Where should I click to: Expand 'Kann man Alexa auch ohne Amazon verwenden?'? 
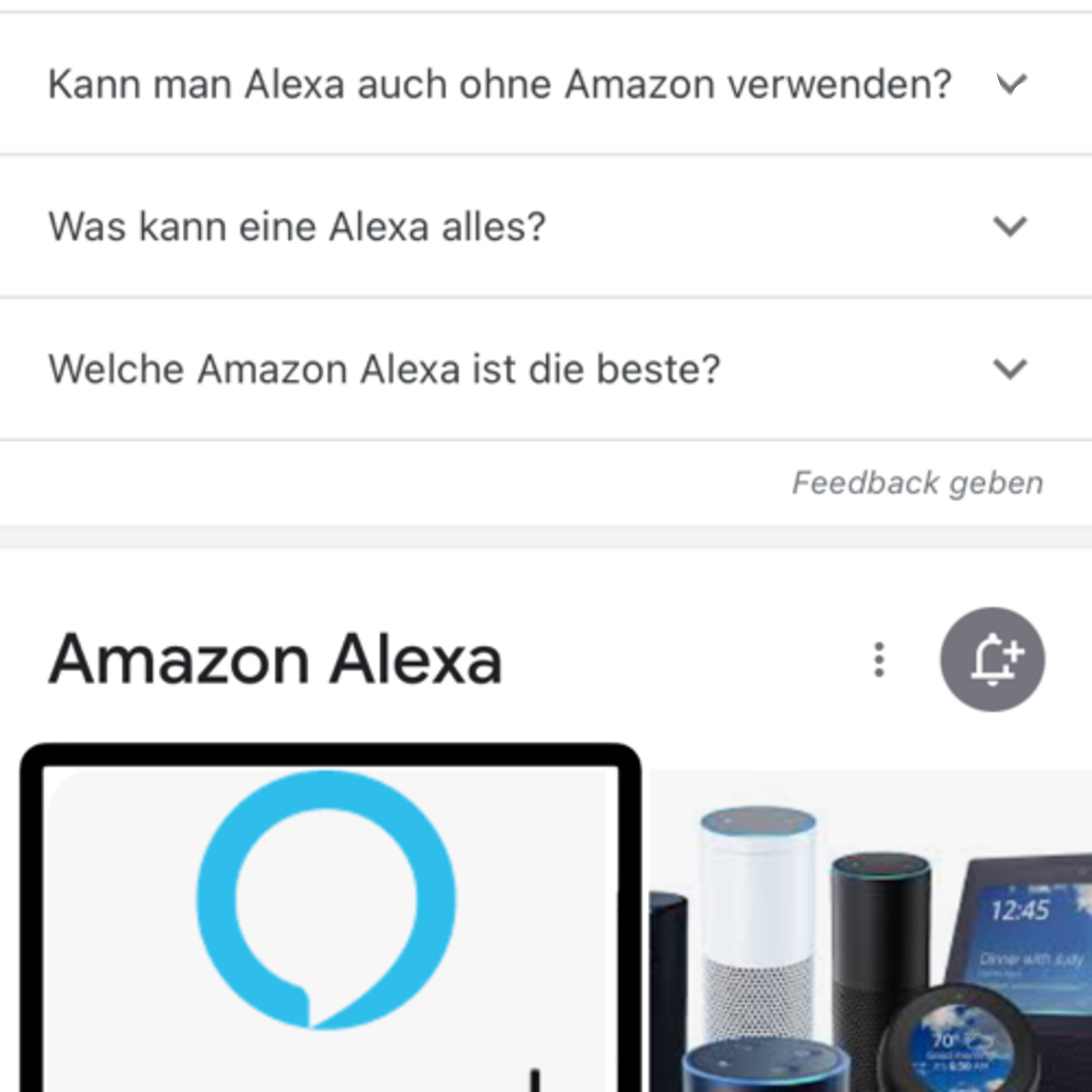point(1009,84)
